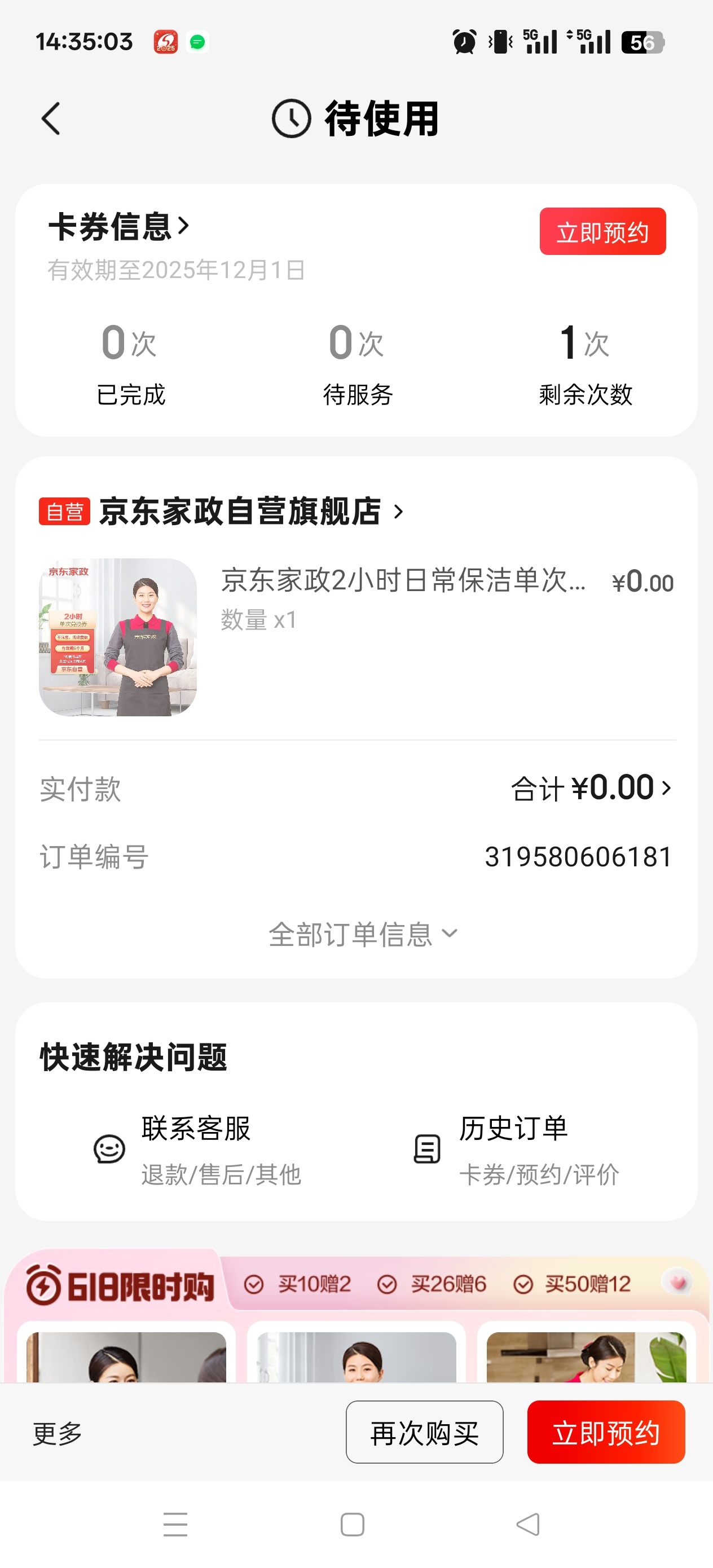Image resolution: width=713 pixels, height=1568 pixels.
Task: Go to the system home screen
Action: (353, 1524)
